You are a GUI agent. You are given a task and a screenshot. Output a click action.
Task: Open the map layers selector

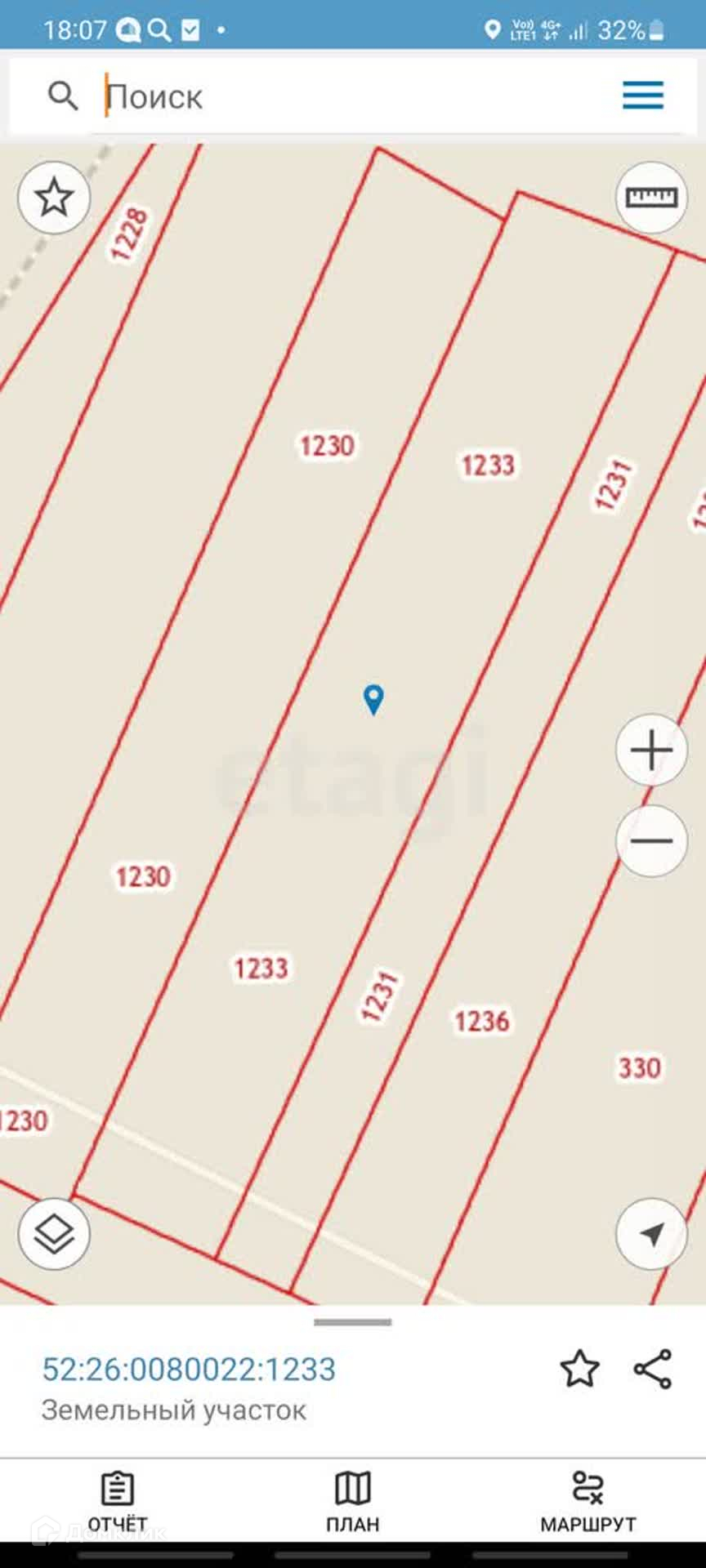tap(54, 1233)
